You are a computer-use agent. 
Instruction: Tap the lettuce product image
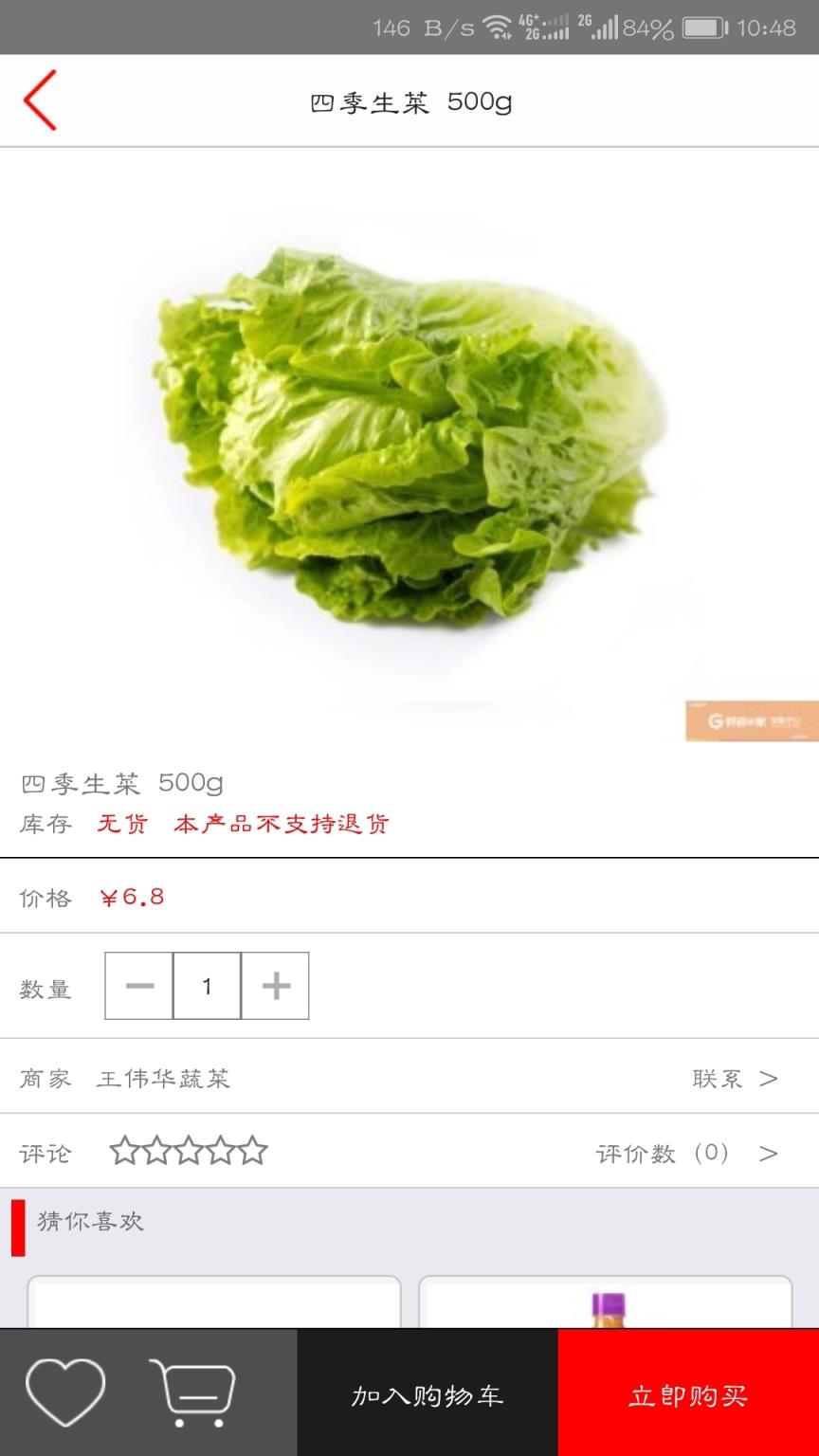[x=408, y=446]
